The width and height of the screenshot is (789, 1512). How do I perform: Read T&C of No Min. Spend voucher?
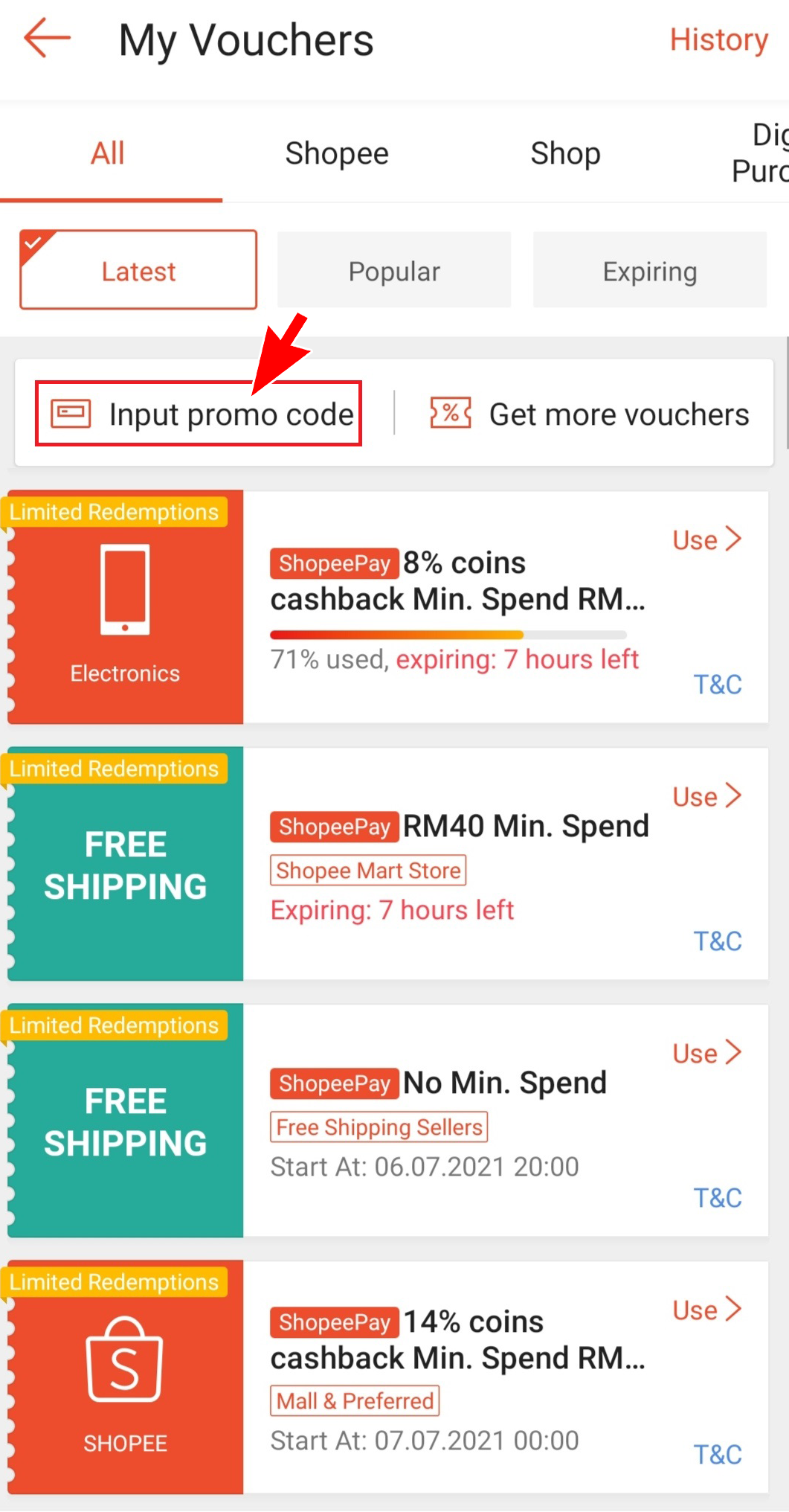[x=717, y=1198]
